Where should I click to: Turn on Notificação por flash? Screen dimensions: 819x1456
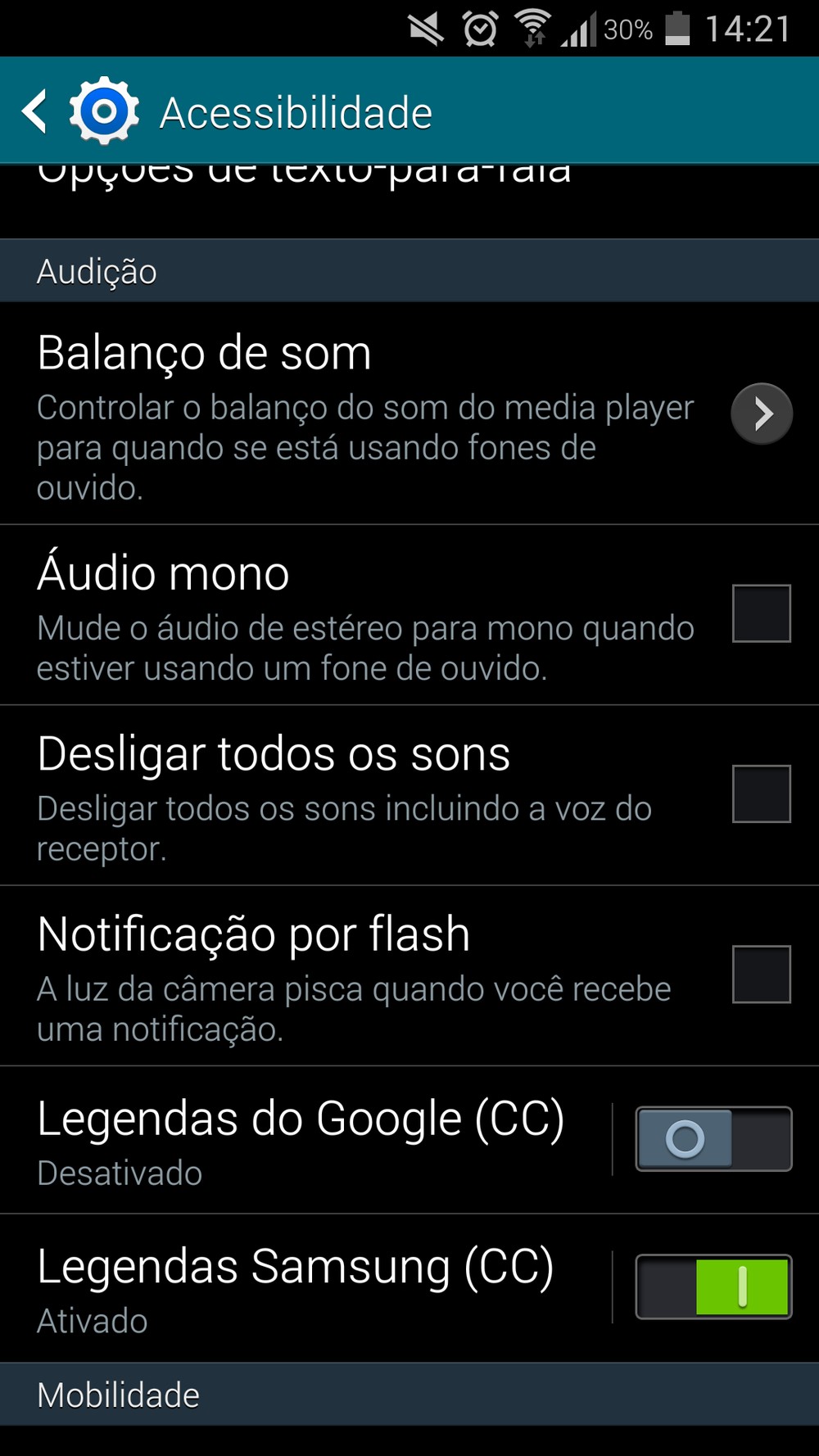tap(761, 974)
